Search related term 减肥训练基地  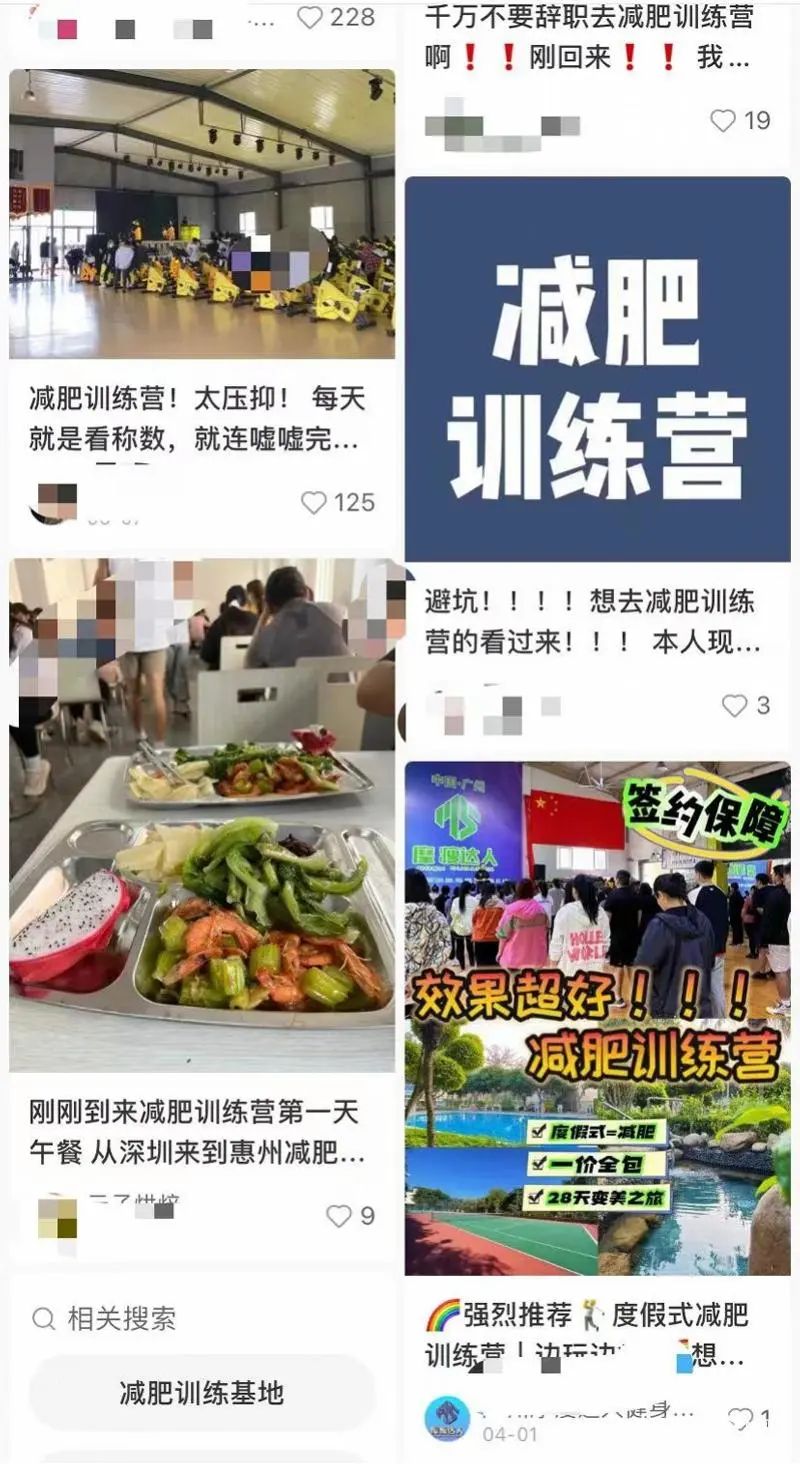pos(201,1393)
